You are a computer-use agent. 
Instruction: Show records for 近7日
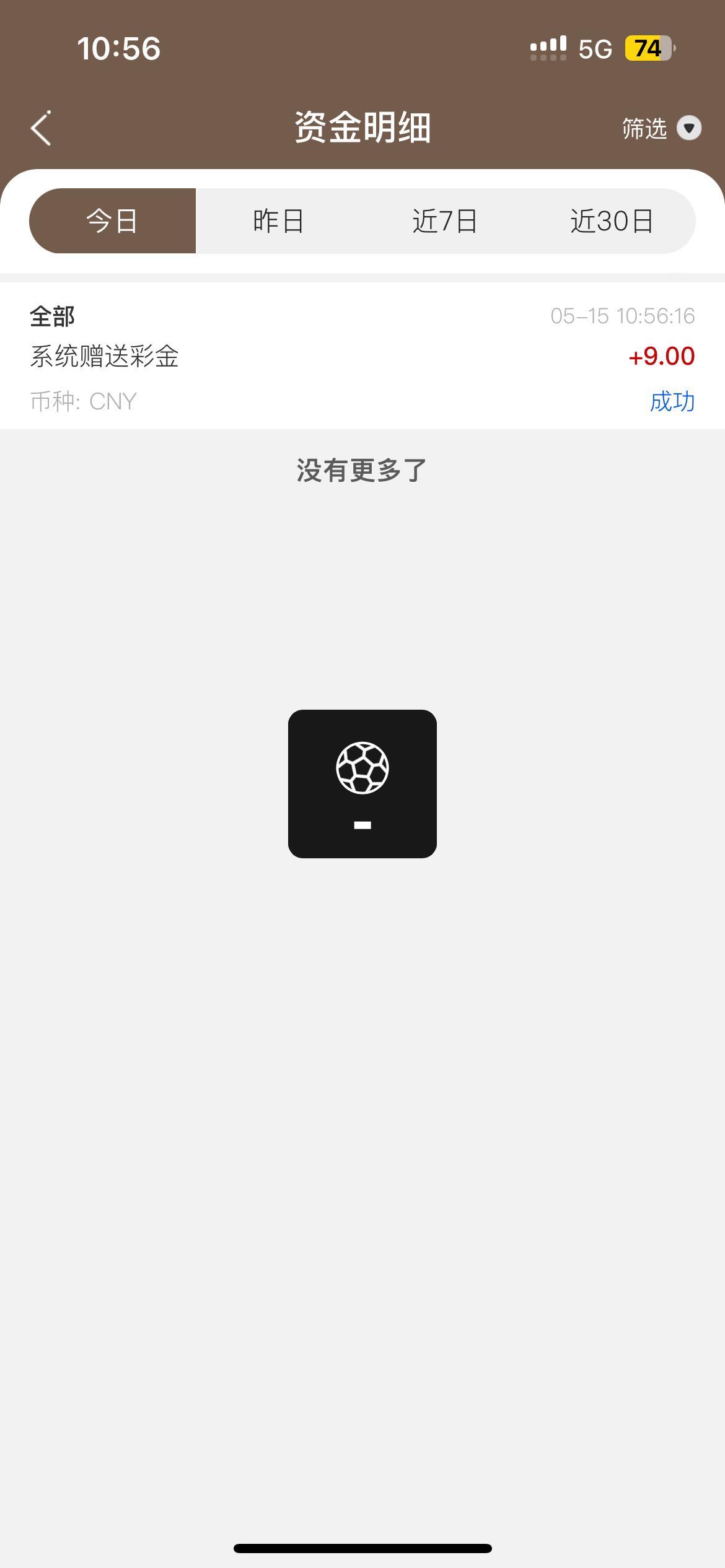pyautogui.click(x=445, y=221)
